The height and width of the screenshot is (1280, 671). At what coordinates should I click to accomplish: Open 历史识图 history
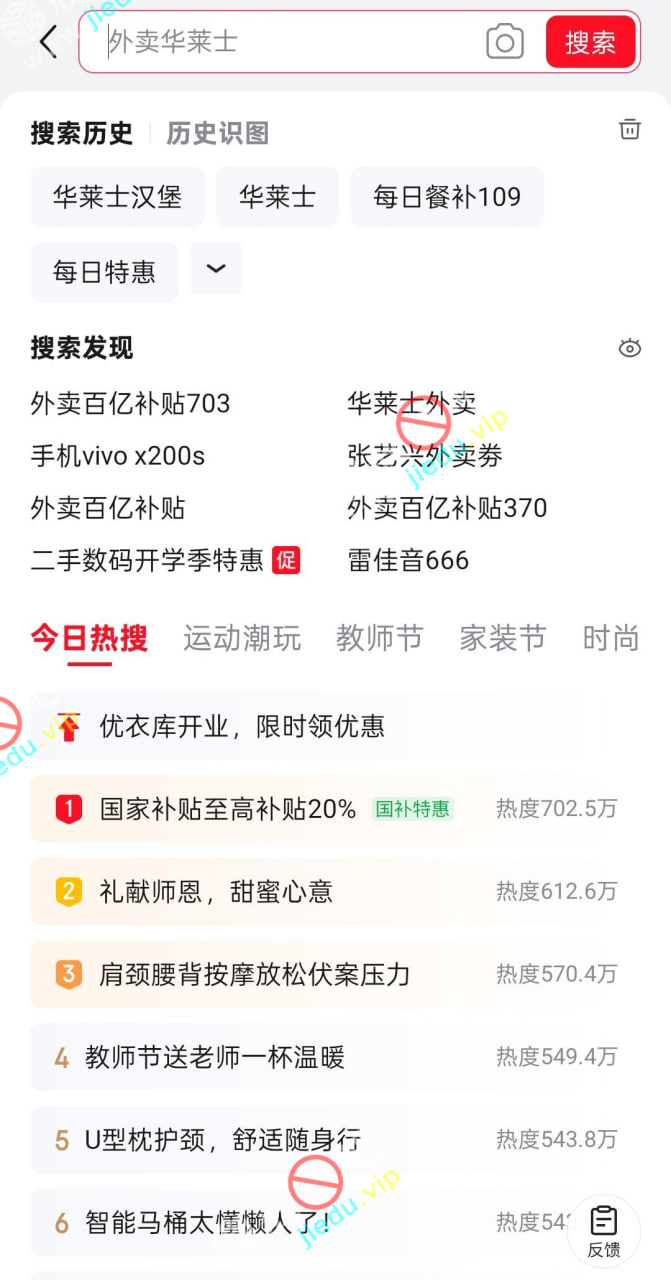pyautogui.click(x=217, y=133)
